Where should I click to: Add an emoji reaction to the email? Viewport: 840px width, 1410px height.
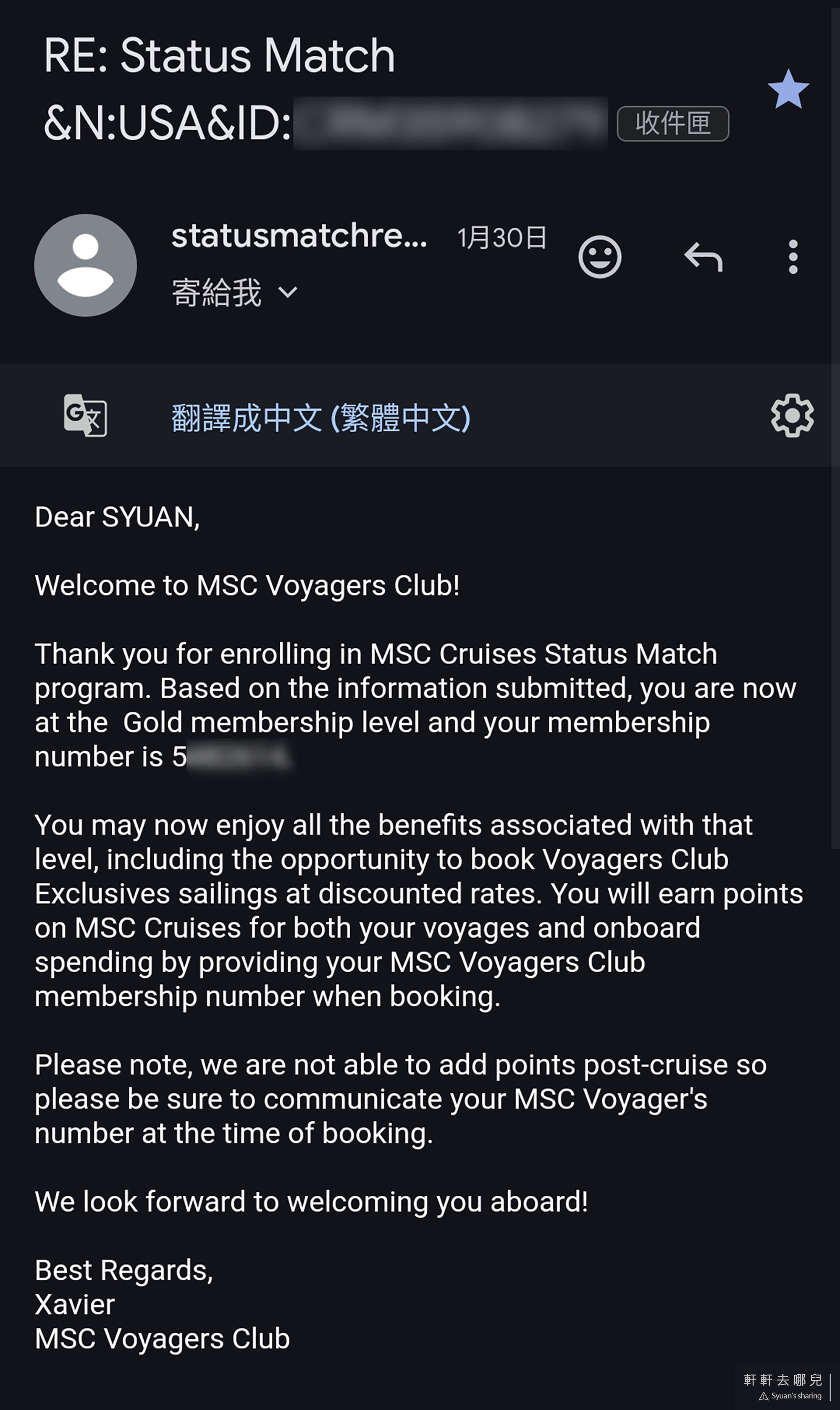tap(599, 257)
